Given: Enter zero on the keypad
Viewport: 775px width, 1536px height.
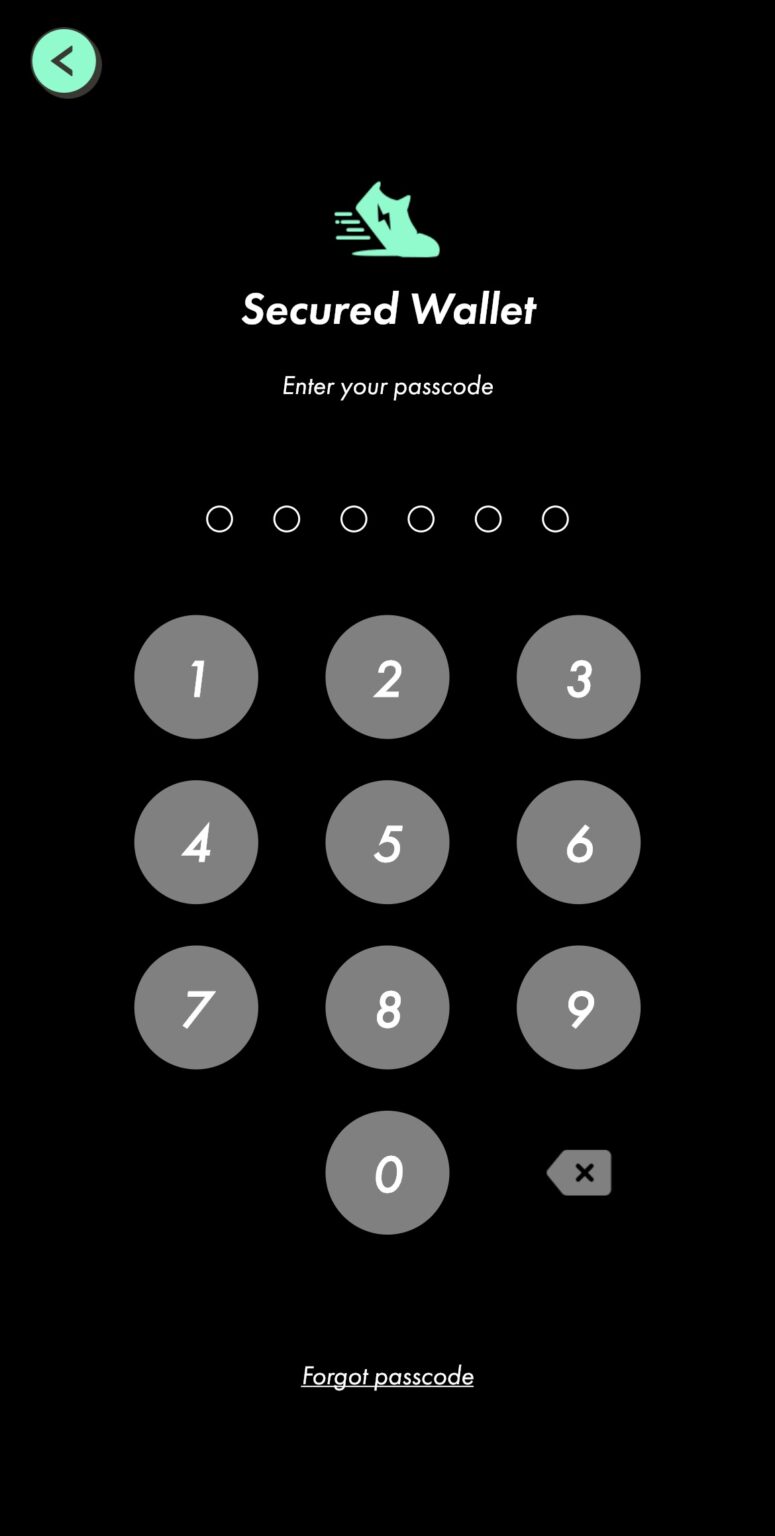Looking at the screenshot, I should tap(387, 1172).
